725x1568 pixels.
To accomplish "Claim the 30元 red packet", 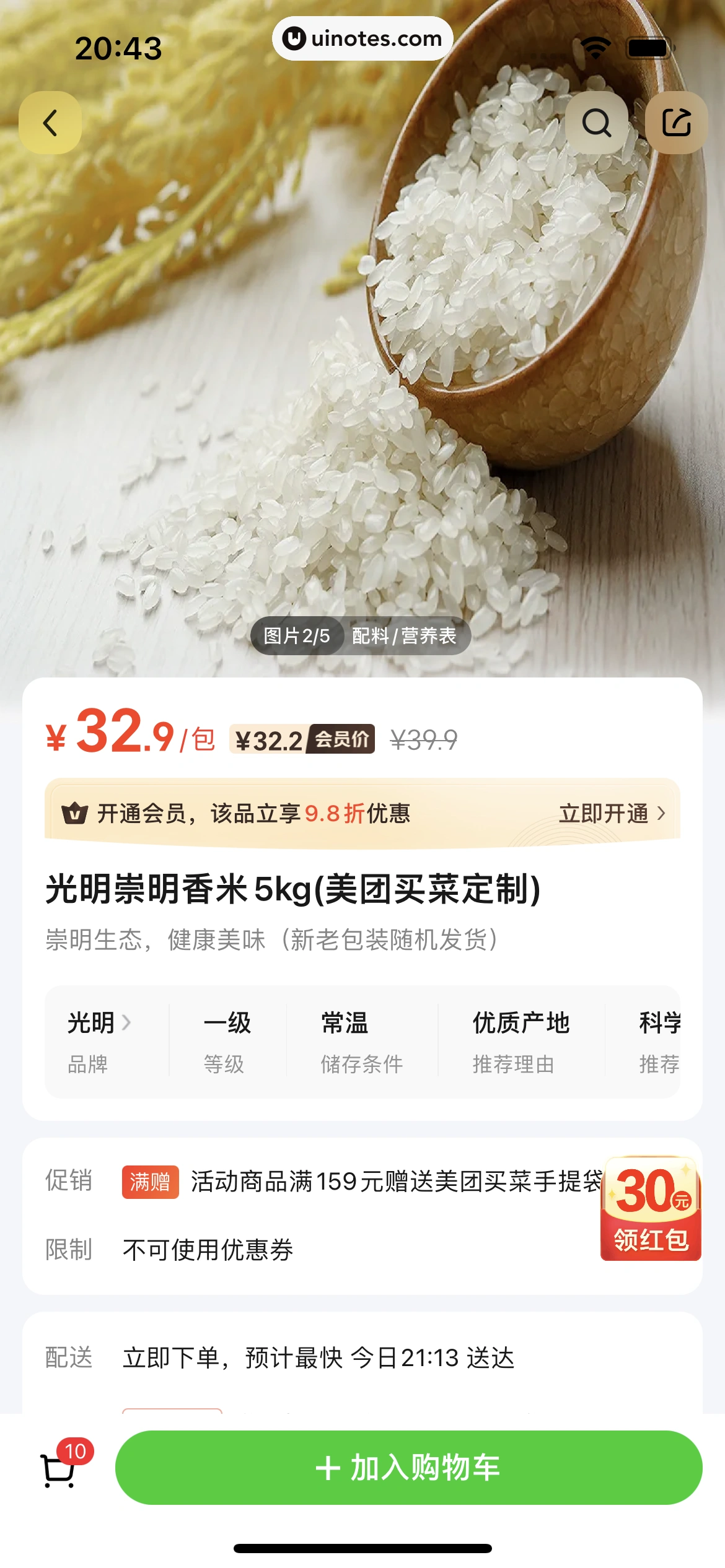I will 651,1209.
